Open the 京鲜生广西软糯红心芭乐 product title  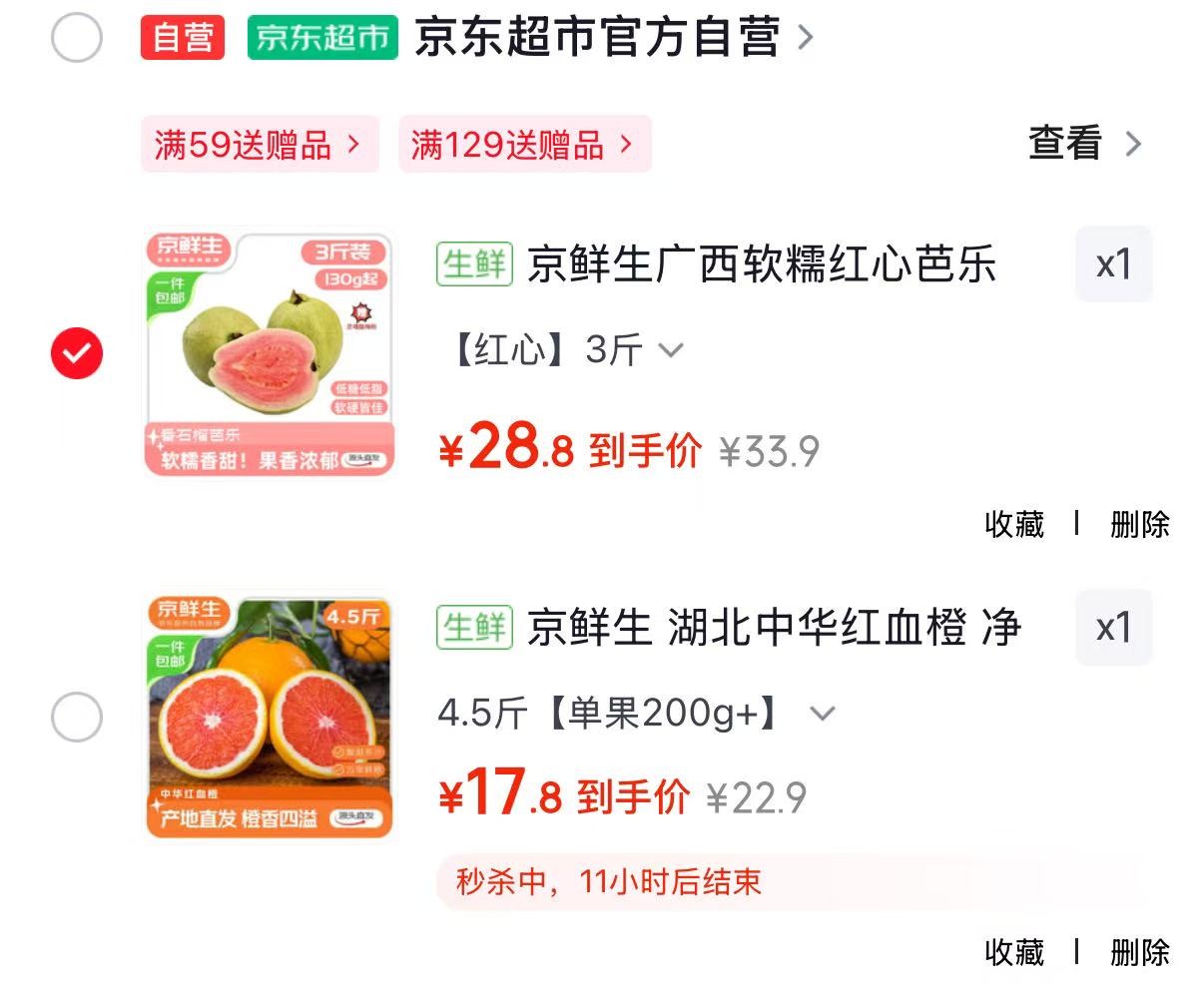pyautogui.click(x=761, y=265)
